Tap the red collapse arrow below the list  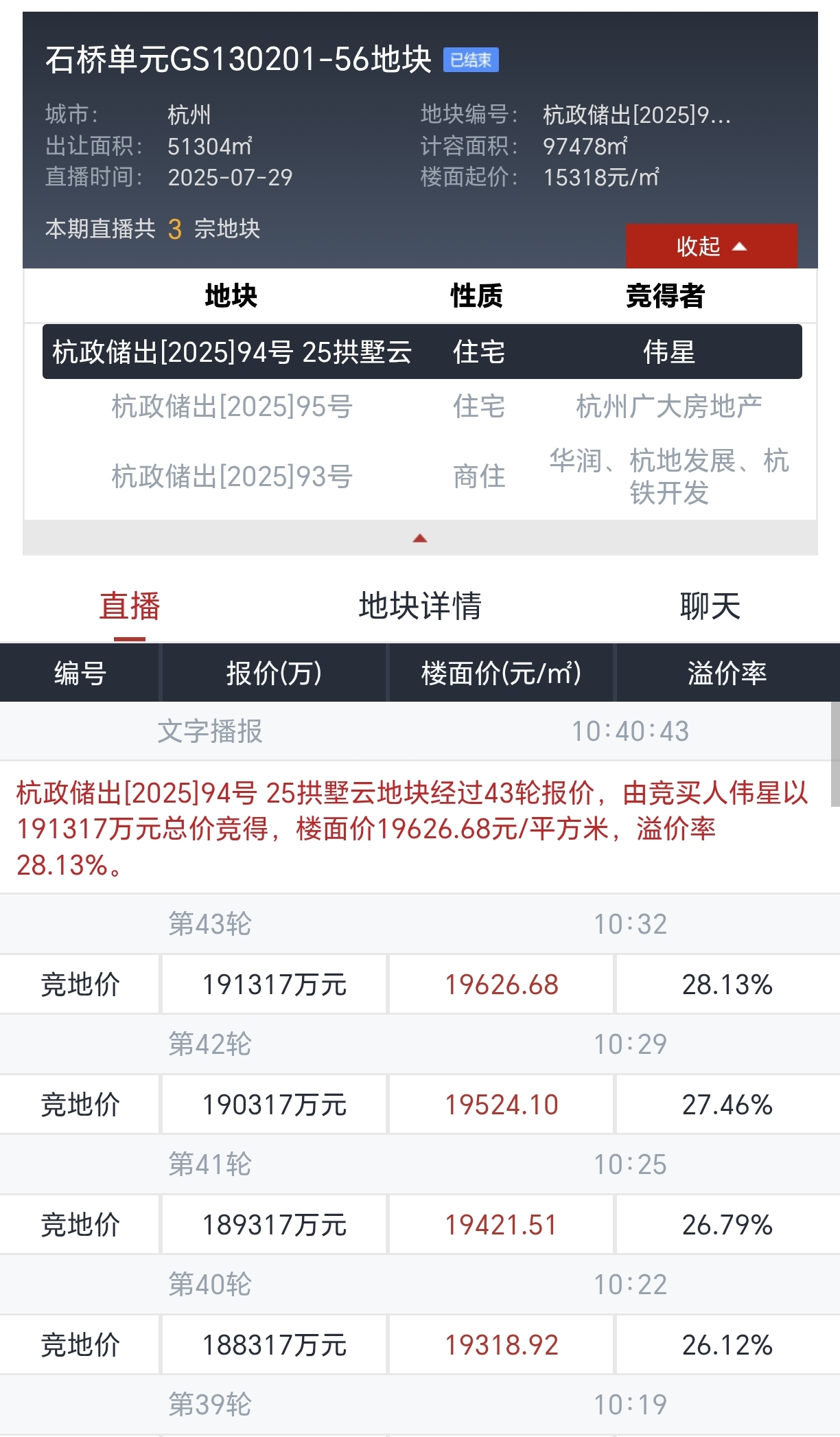click(420, 538)
